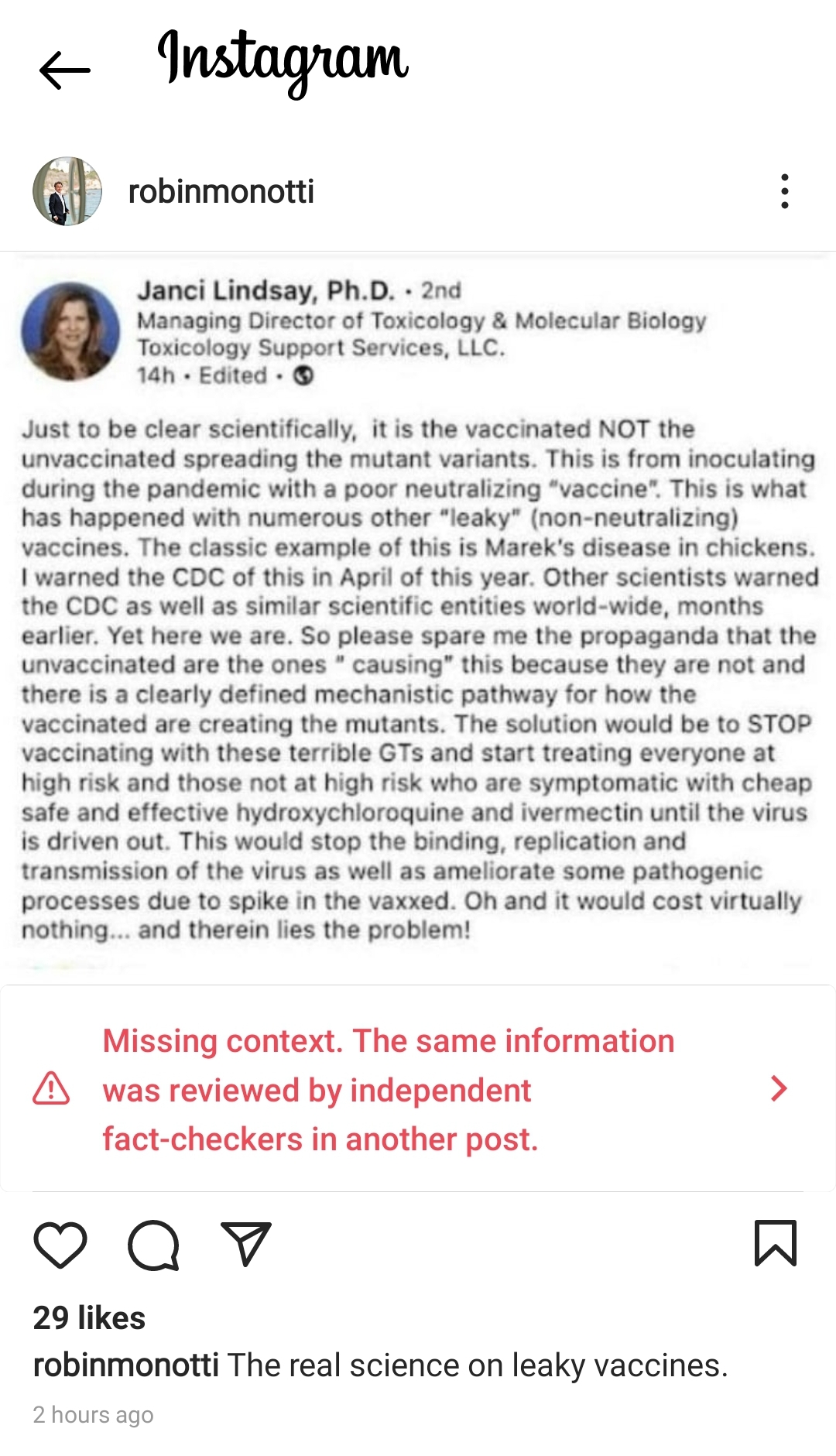
Task: Open comments with the speech bubble icon
Action: [x=153, y=1245]
